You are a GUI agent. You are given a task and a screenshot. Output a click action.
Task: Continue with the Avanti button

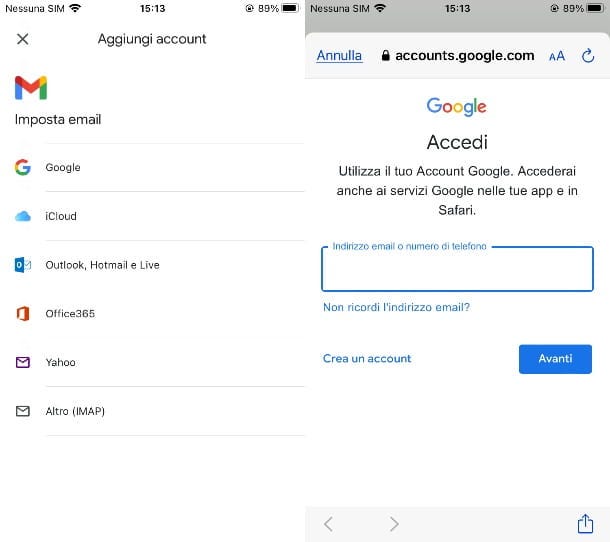pos(555,359)
